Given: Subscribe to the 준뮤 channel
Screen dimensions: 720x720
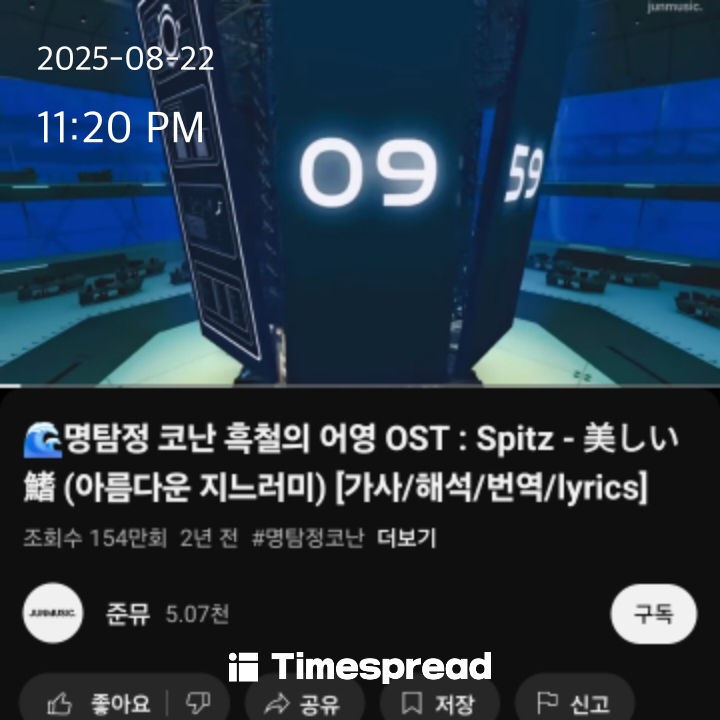Looking at the screenshot, I should tap(653, 614).
